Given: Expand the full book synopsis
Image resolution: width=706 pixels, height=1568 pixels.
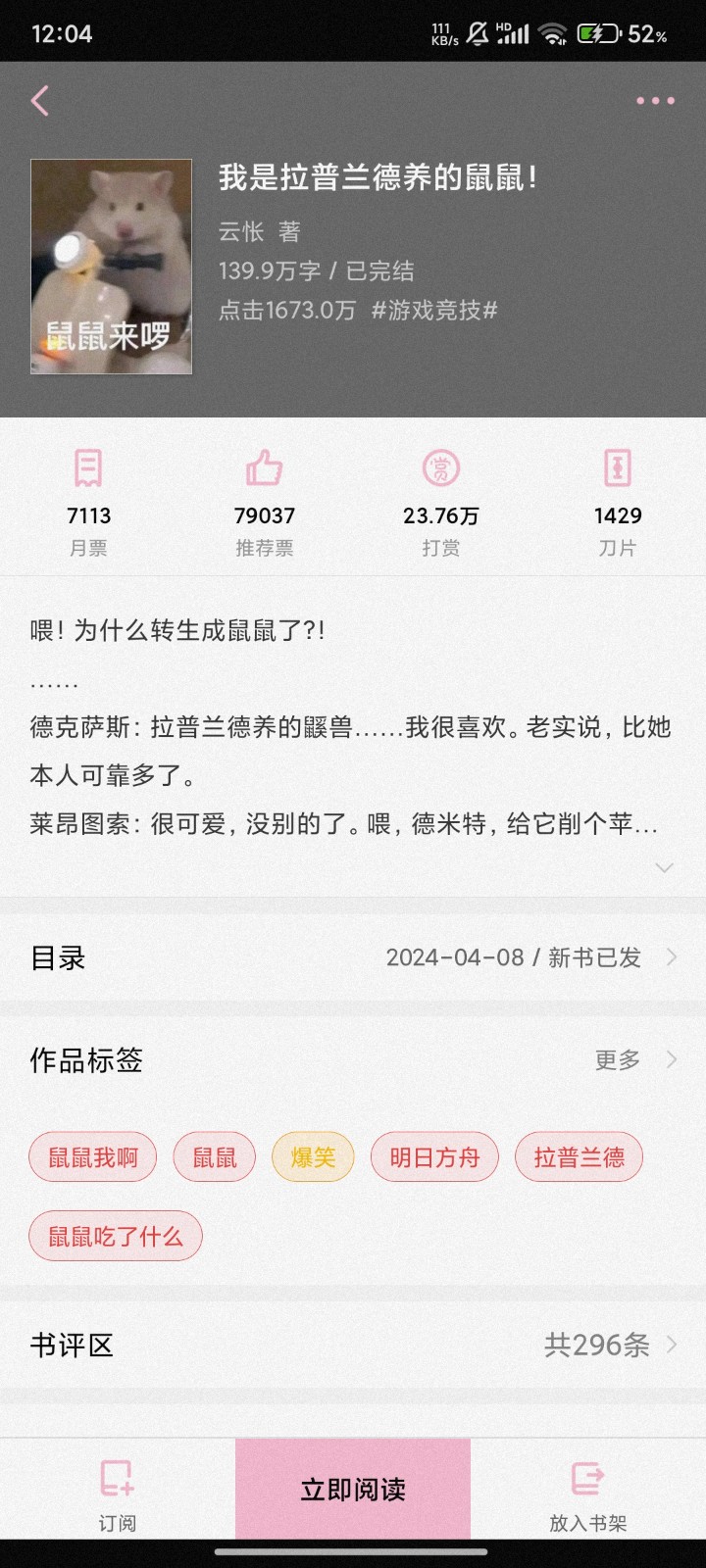Looking at the screenshot, I should pos(664,867).
